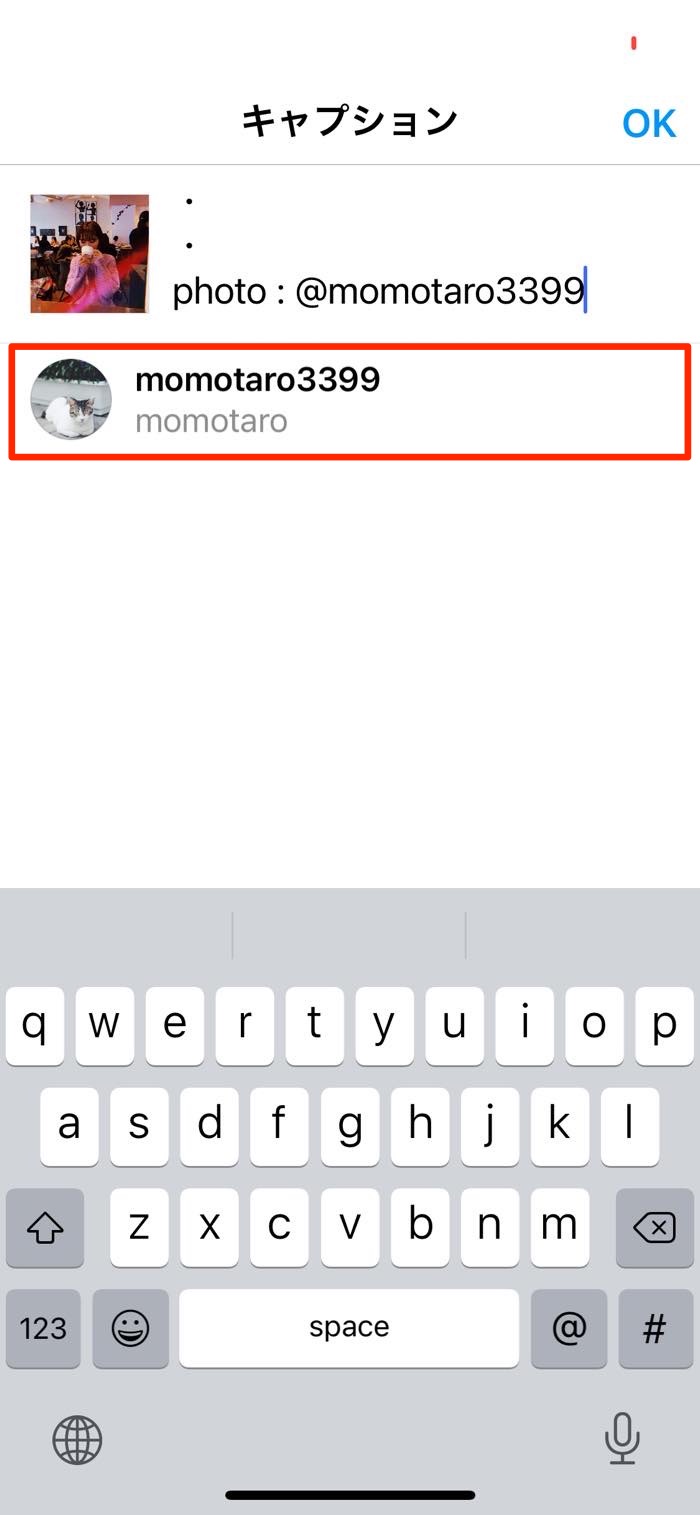Tap the shift key

[x=43, y=1228]
